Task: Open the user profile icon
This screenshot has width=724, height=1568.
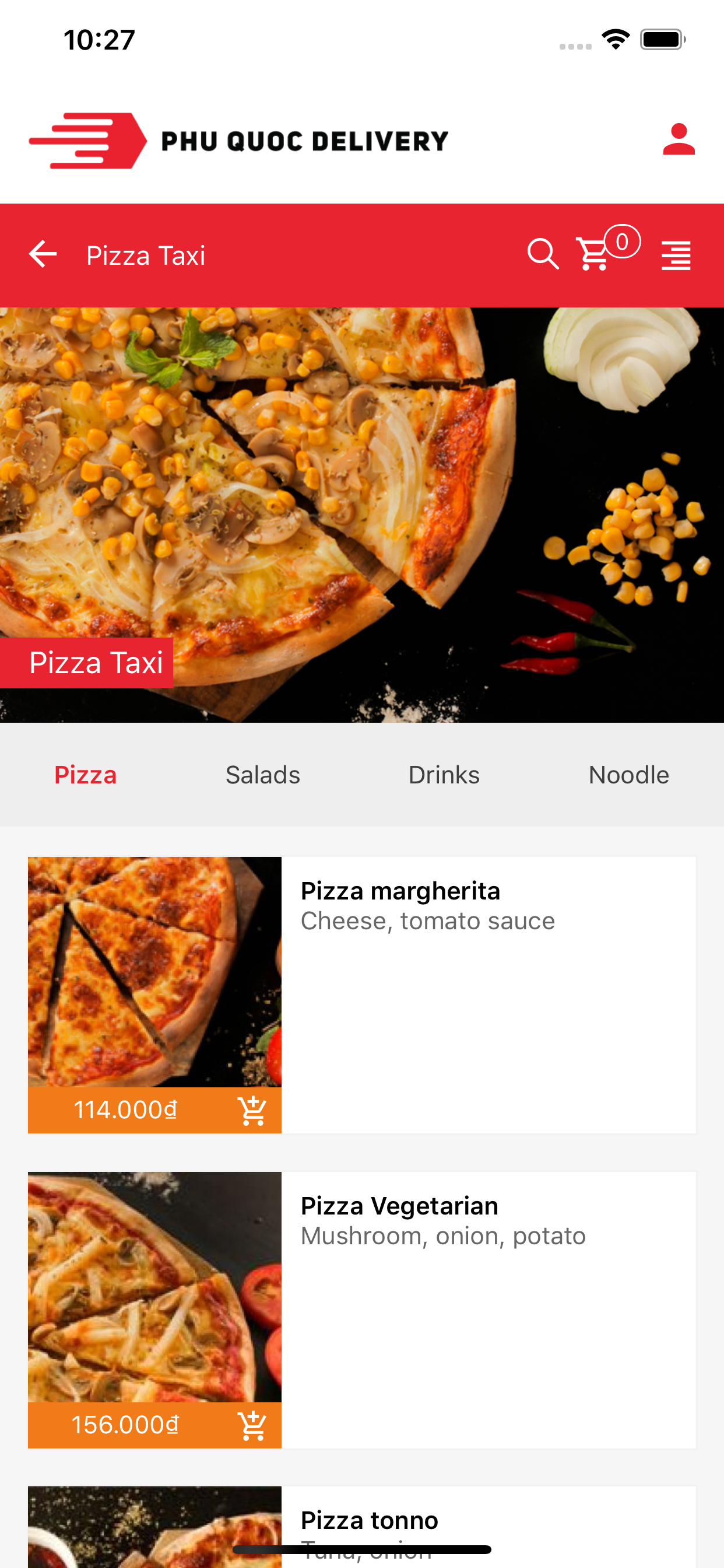Action: point(679,139)
